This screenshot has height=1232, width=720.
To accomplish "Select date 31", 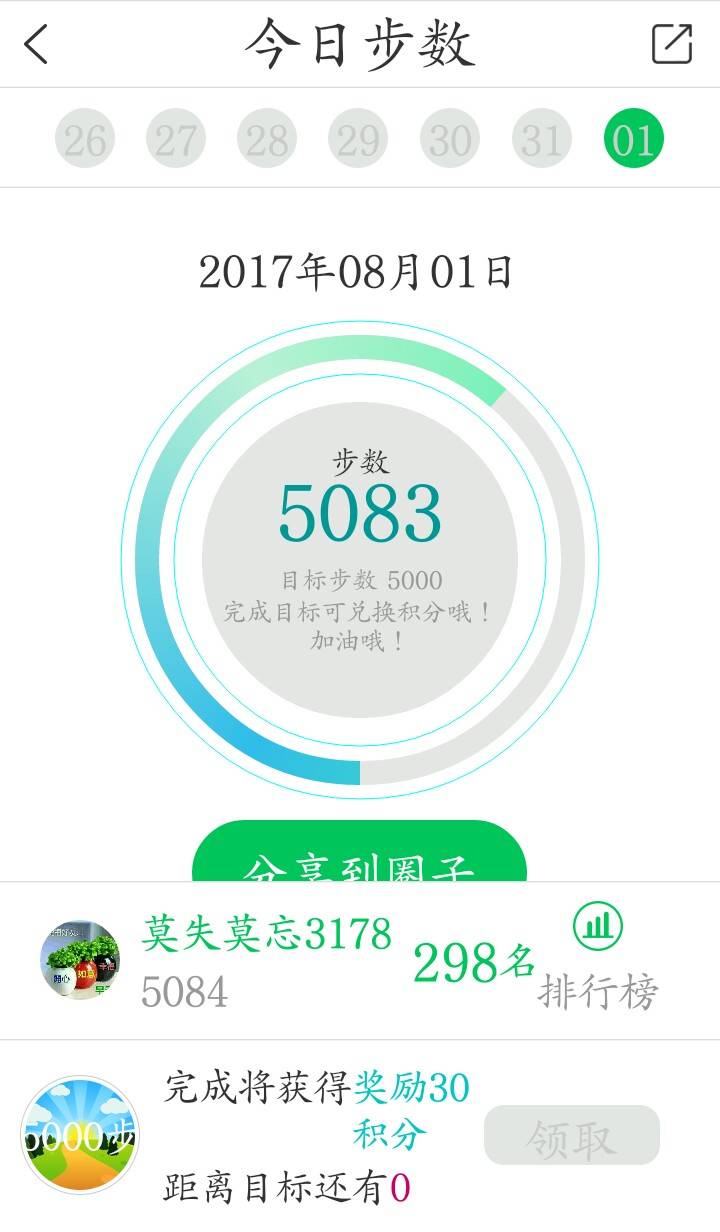I will [542, 139].
